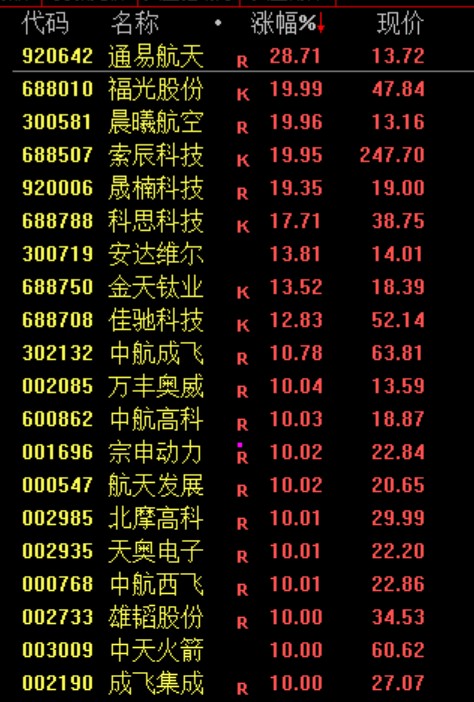Open the 安达维尔 row
This screenshot has height=702, width=474.
tap(237, 254)
